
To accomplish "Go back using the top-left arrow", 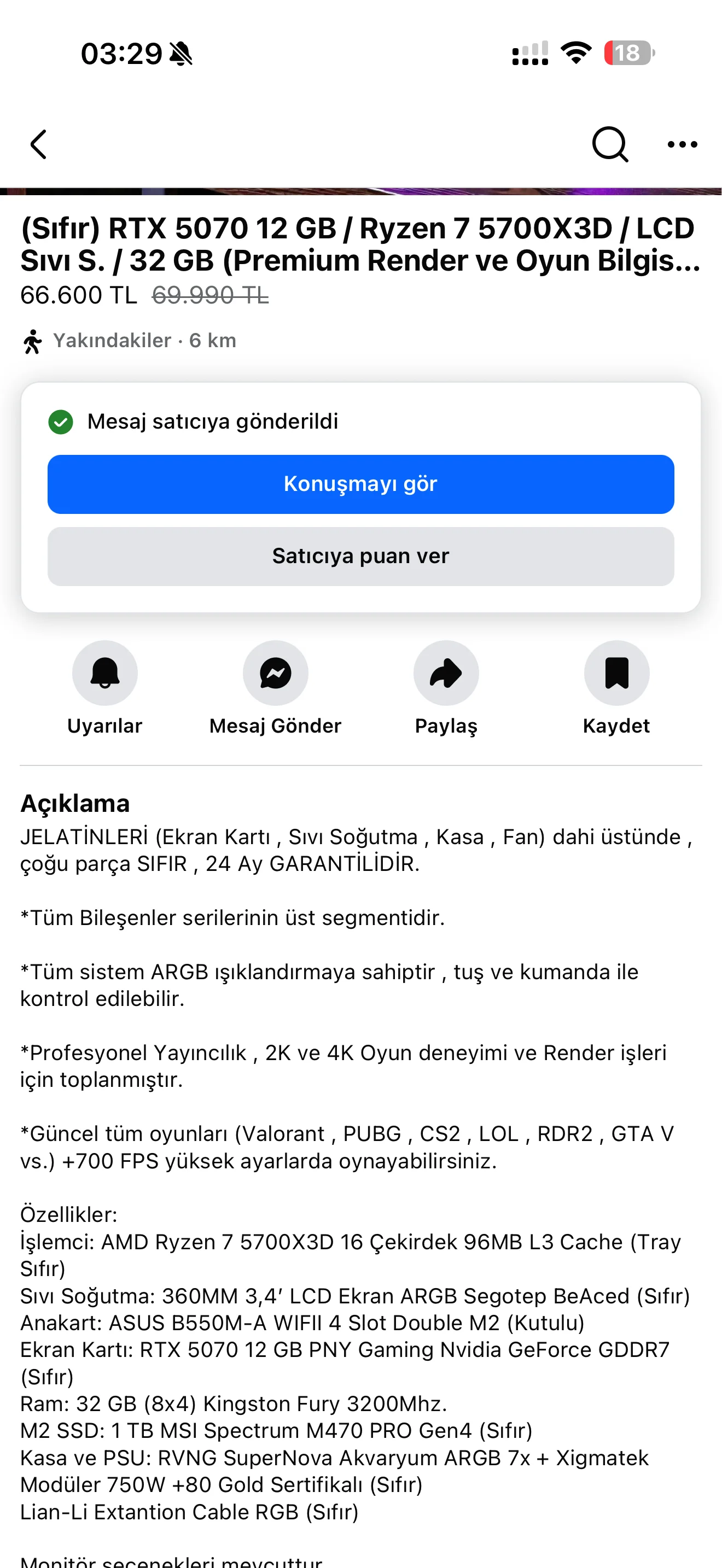I will [x=39, y=145].
